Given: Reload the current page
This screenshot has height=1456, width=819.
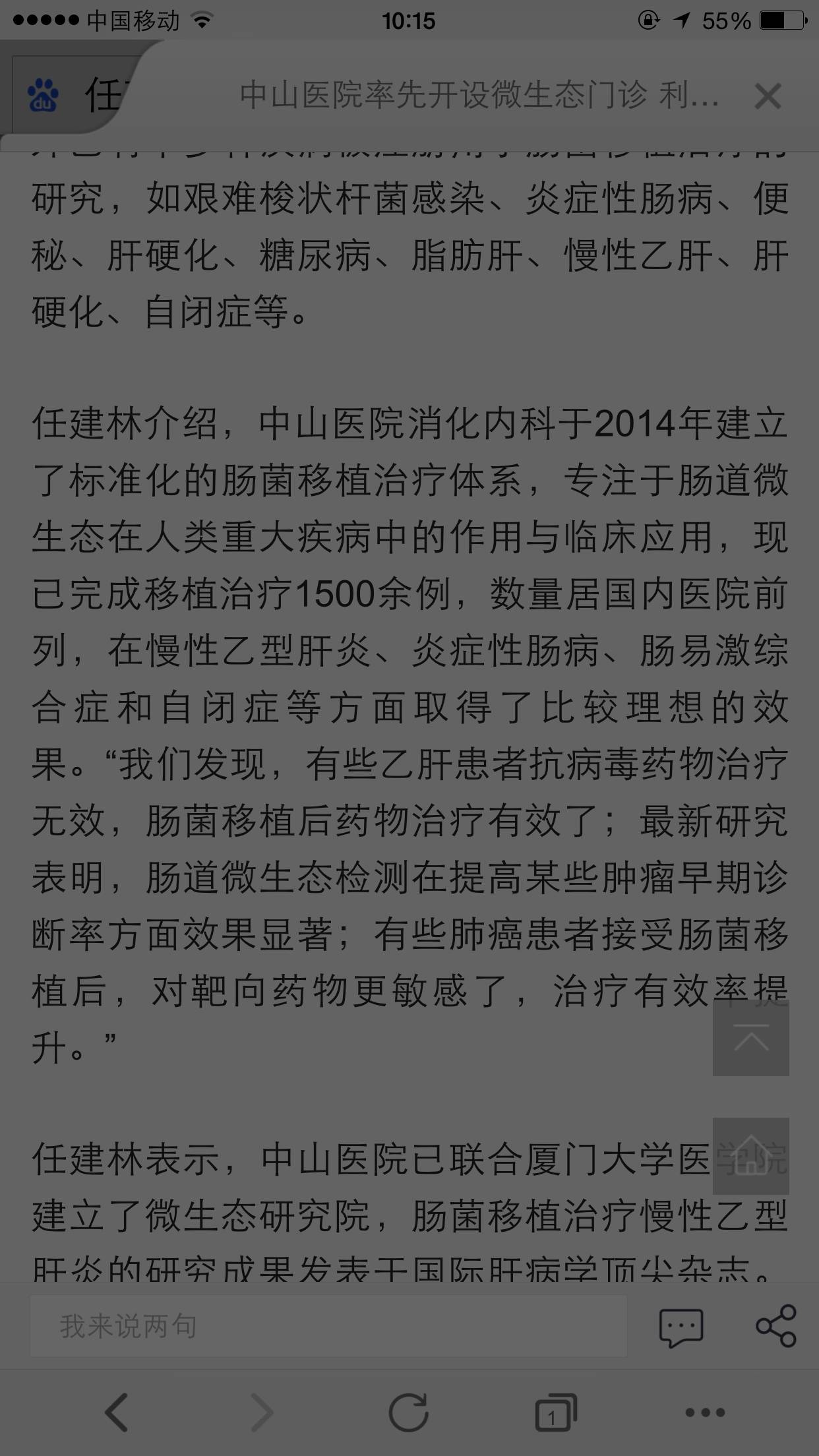Looking at the screenshot, I should pos(408,1412).
